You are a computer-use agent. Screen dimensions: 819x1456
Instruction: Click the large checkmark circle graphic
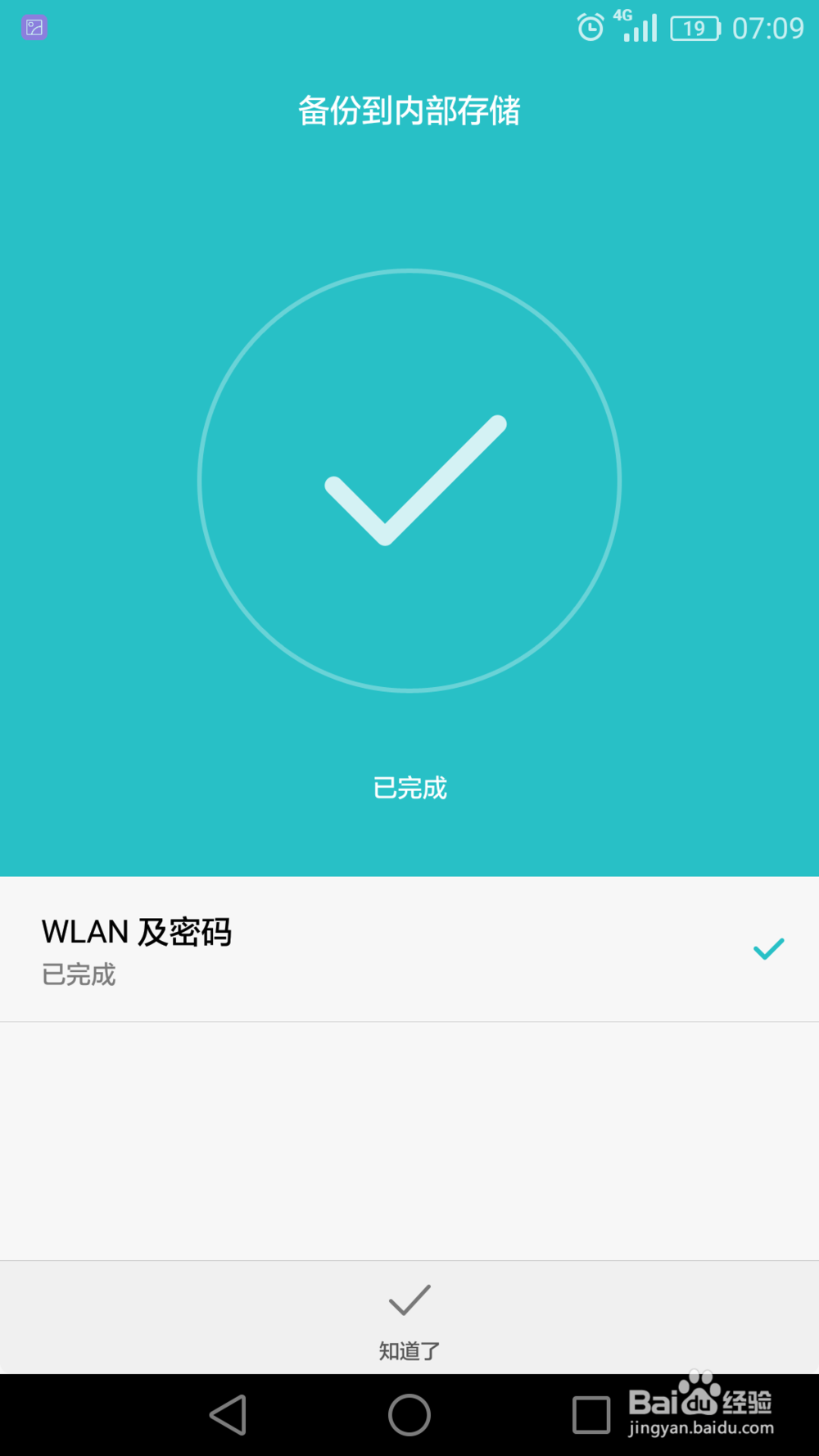tap(409, 483)
